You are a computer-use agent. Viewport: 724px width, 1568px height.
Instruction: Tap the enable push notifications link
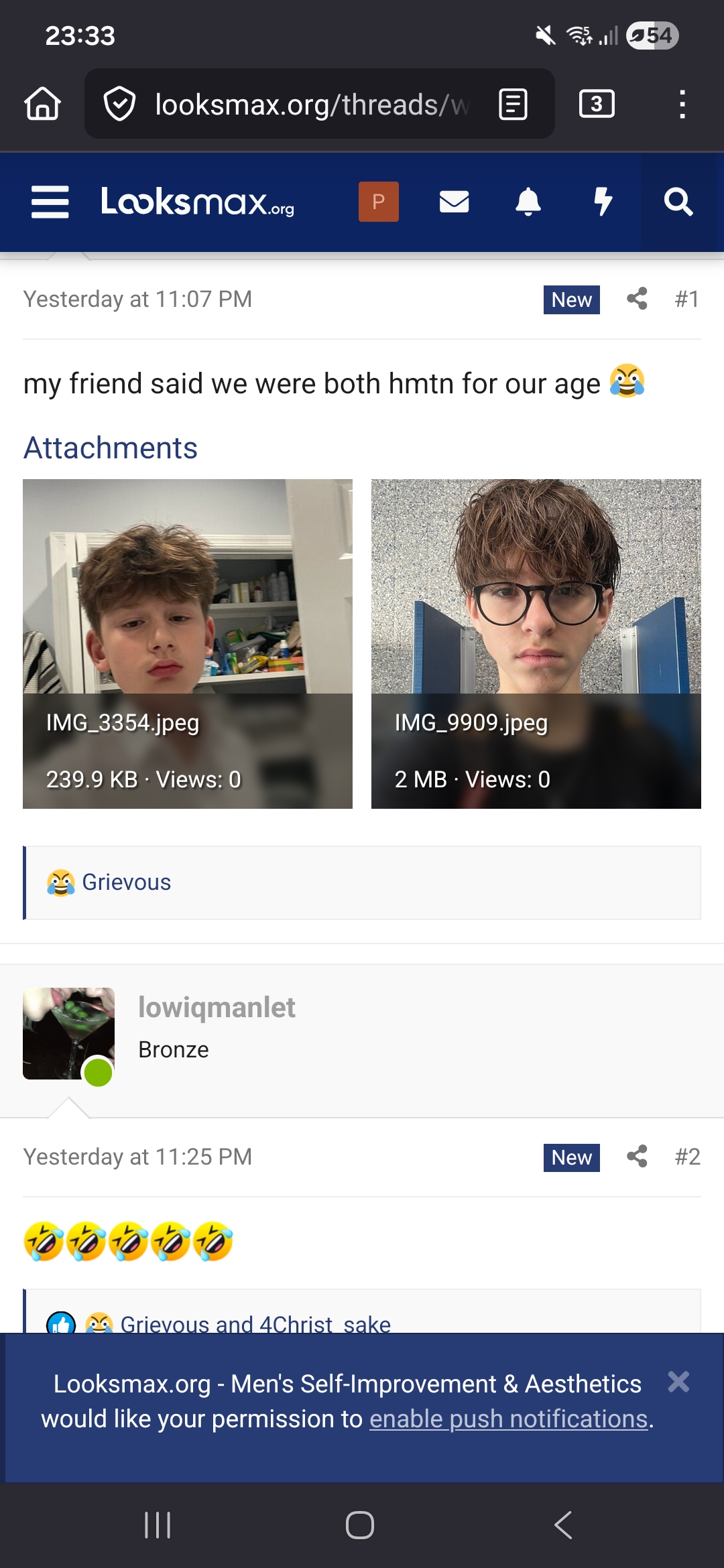click(x=509, y=1419)
